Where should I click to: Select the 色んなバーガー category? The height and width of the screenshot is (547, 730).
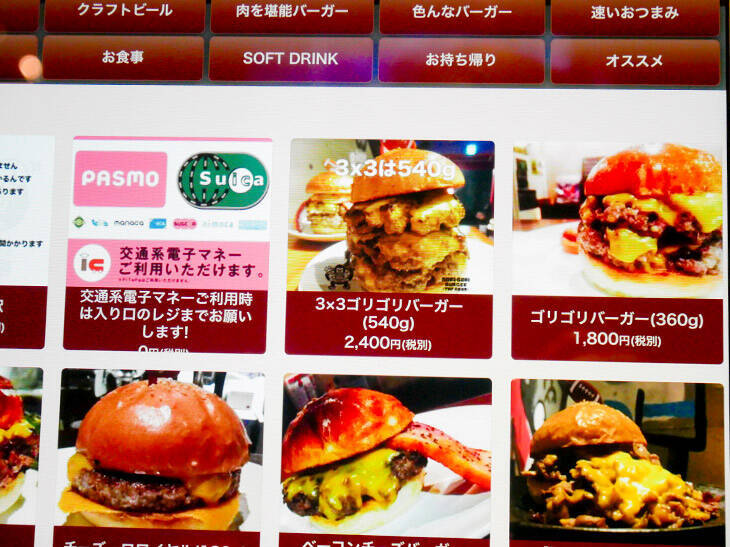click(461, 14)
